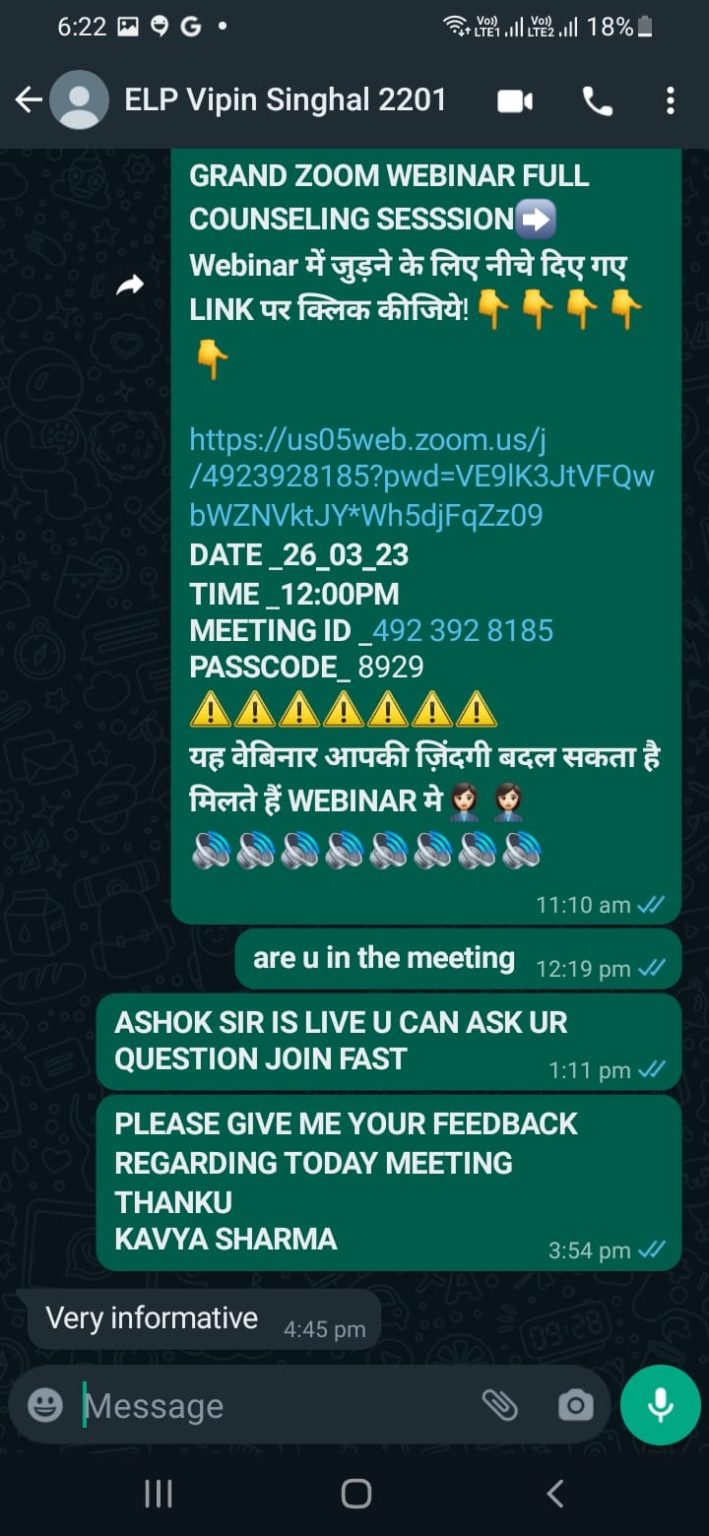Screen dimensions: 709x1536
Task: Focus the Message text field
Action: pyautogui.click(x=270, y=1405)
